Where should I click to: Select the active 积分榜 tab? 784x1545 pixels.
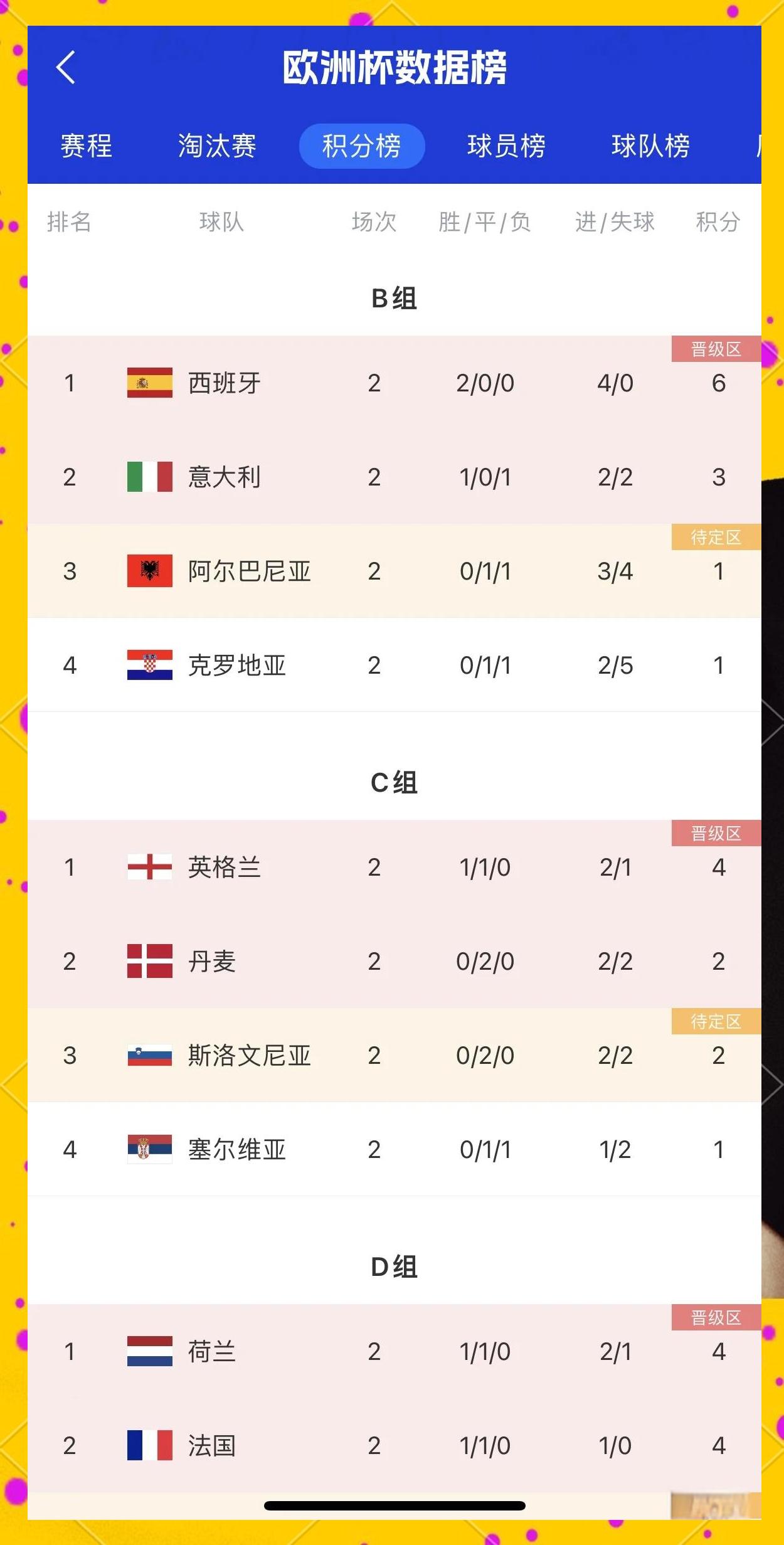[x=363, y=147]
